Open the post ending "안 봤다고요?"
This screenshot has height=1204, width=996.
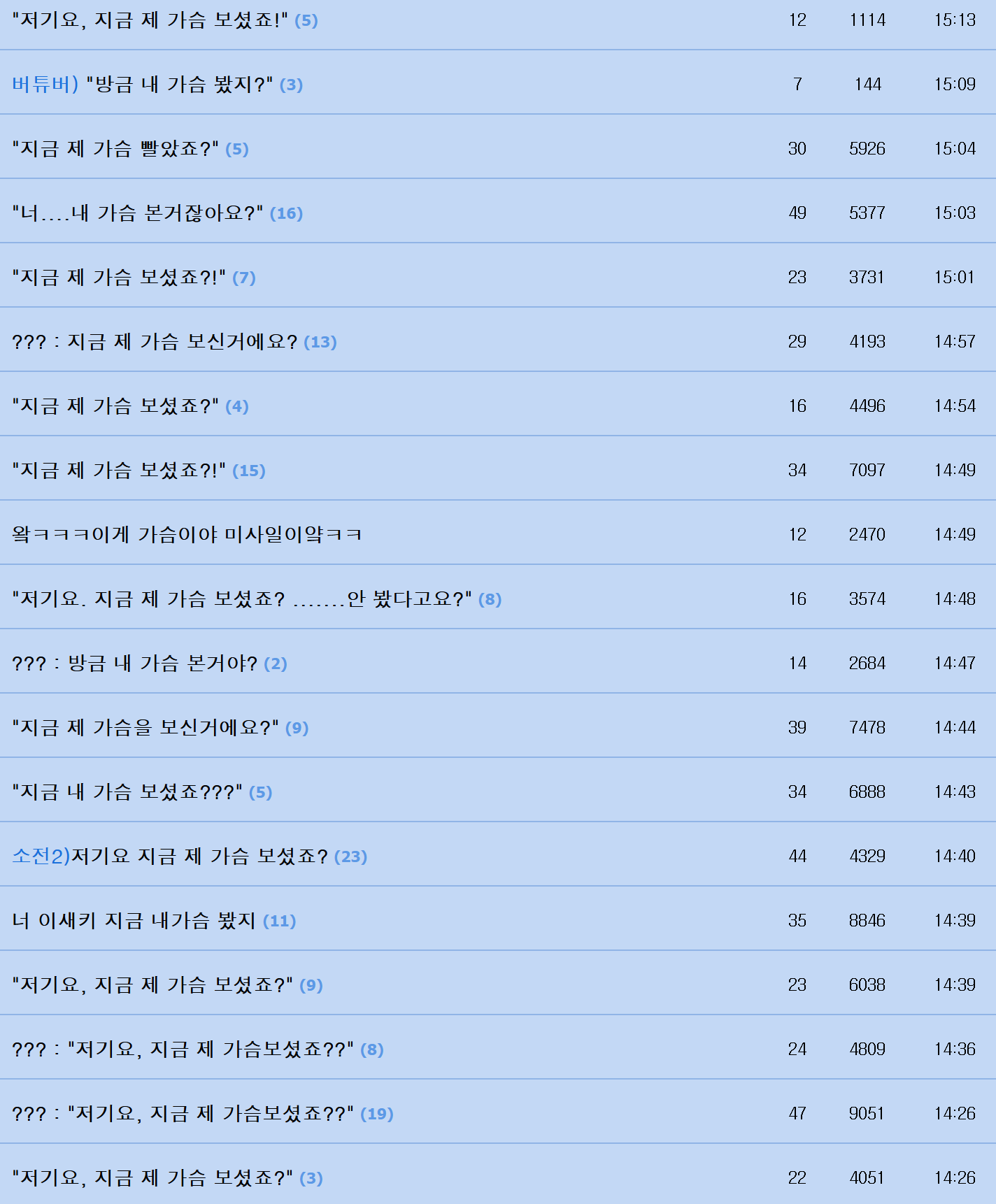point(242,599)
